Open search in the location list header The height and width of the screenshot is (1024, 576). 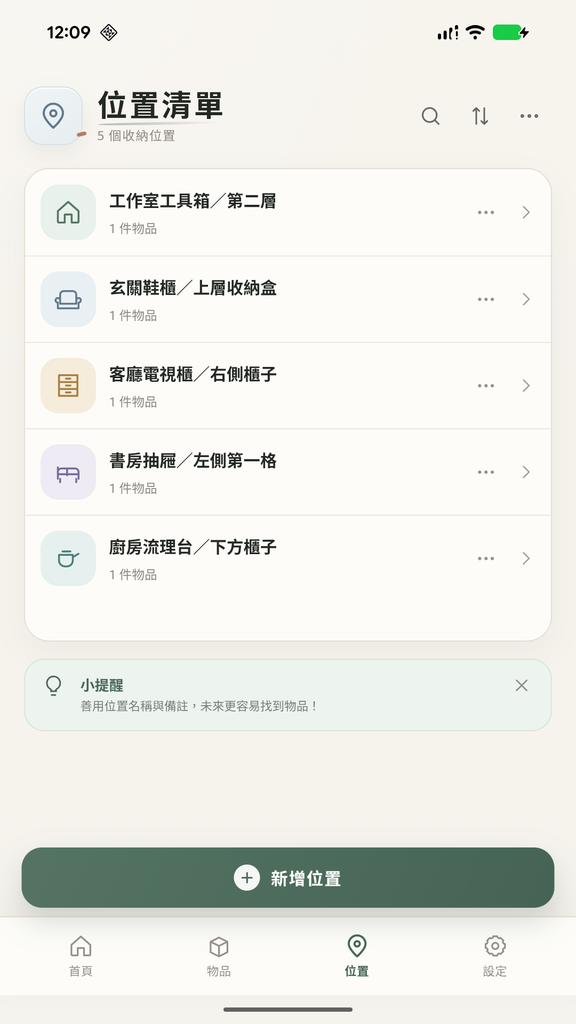point(430,116)
